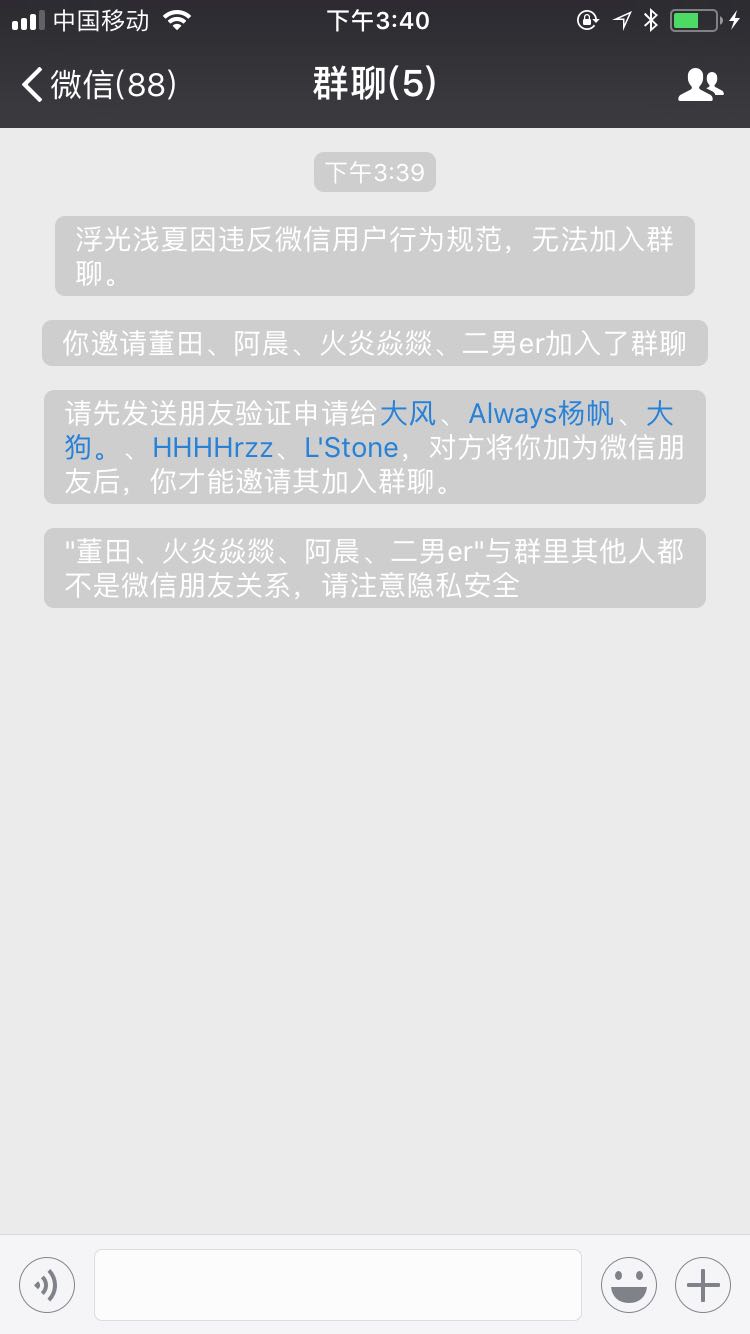The image size is (750, 1334).
Task: Tap the back chevron next to 微信(88)
Action: (29, 84)
